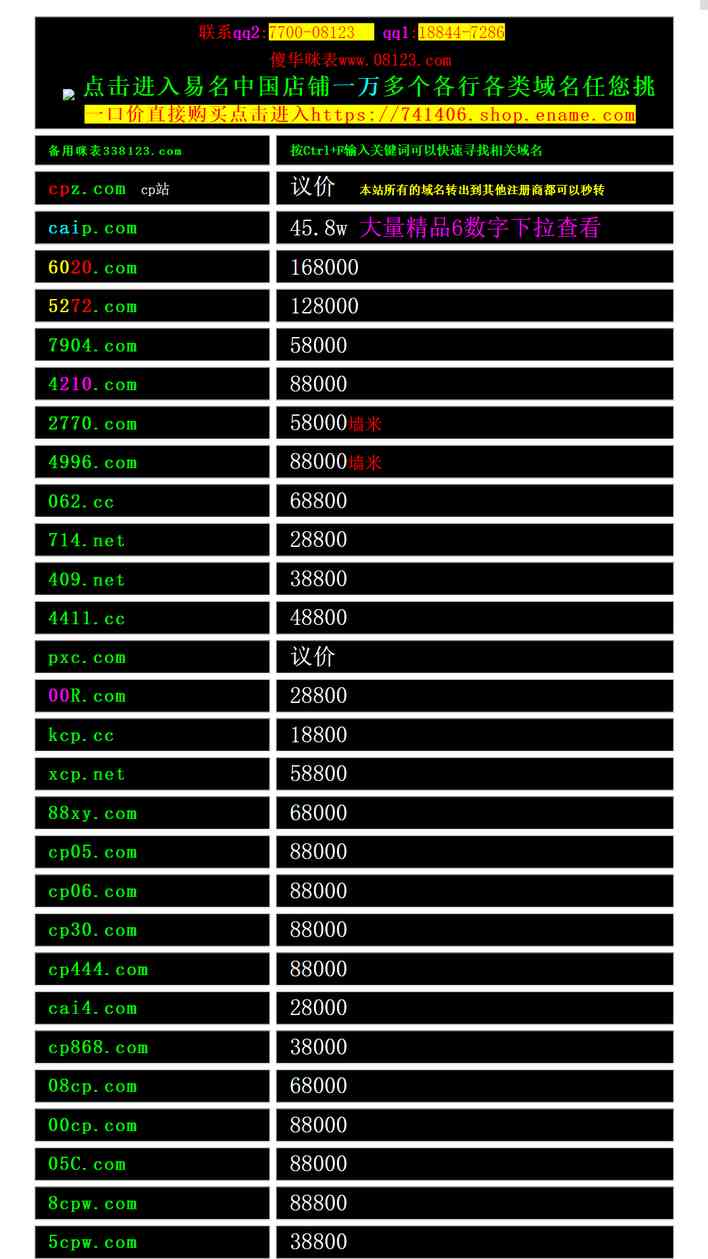Open the 5cpw.com domain link
708x1259 pixels.
(x=92, y=1242)
